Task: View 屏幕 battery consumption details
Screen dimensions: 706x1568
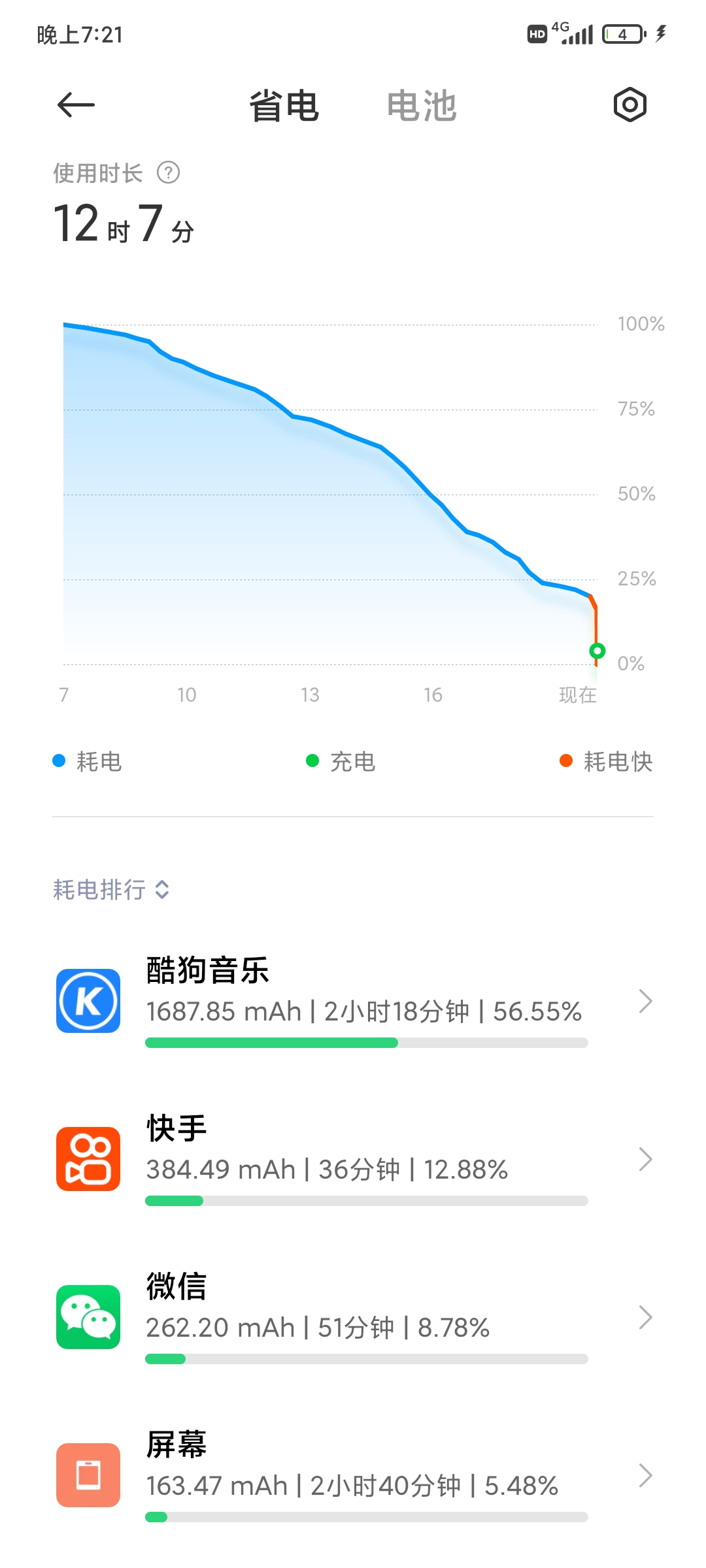Action: [x=353, y=1475]
